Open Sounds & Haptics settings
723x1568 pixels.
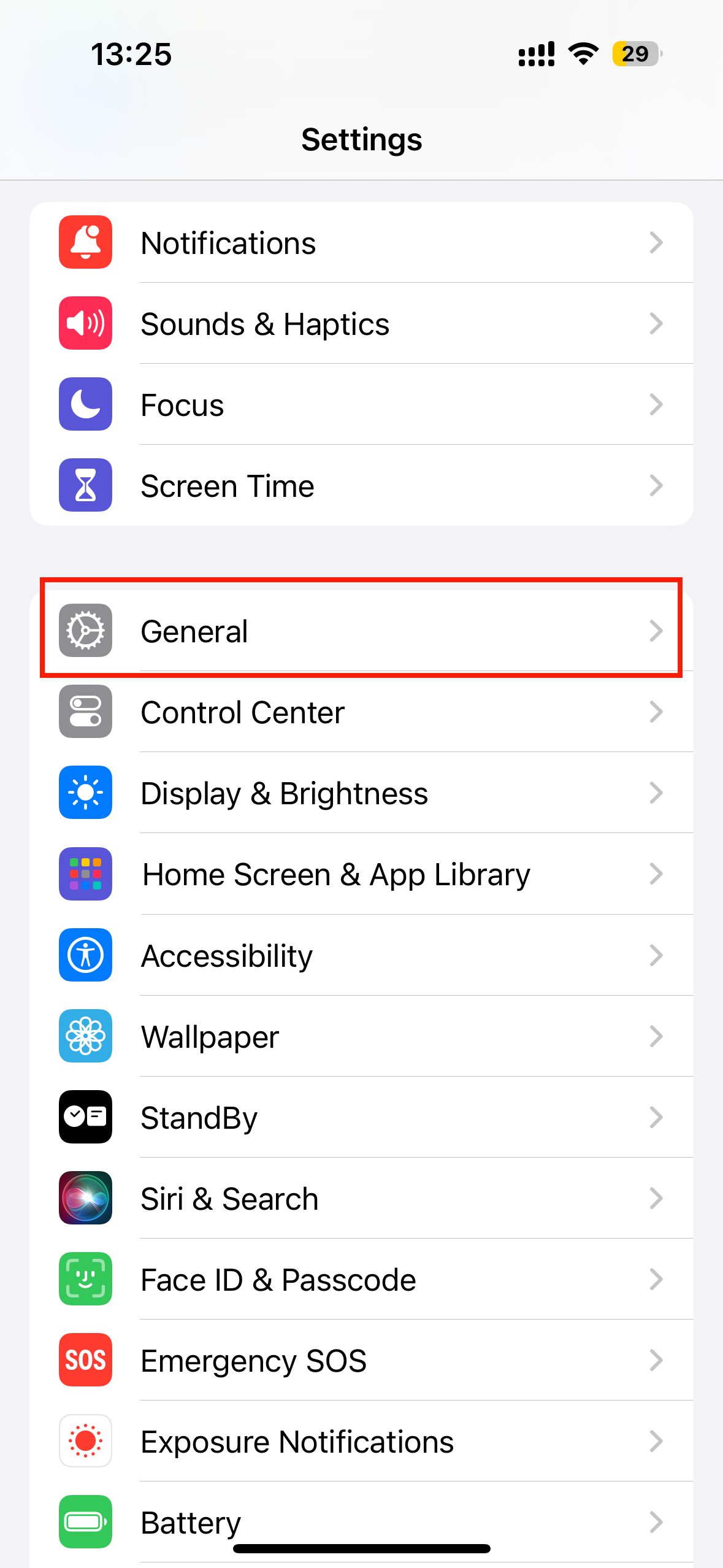[x=361, y=324]
